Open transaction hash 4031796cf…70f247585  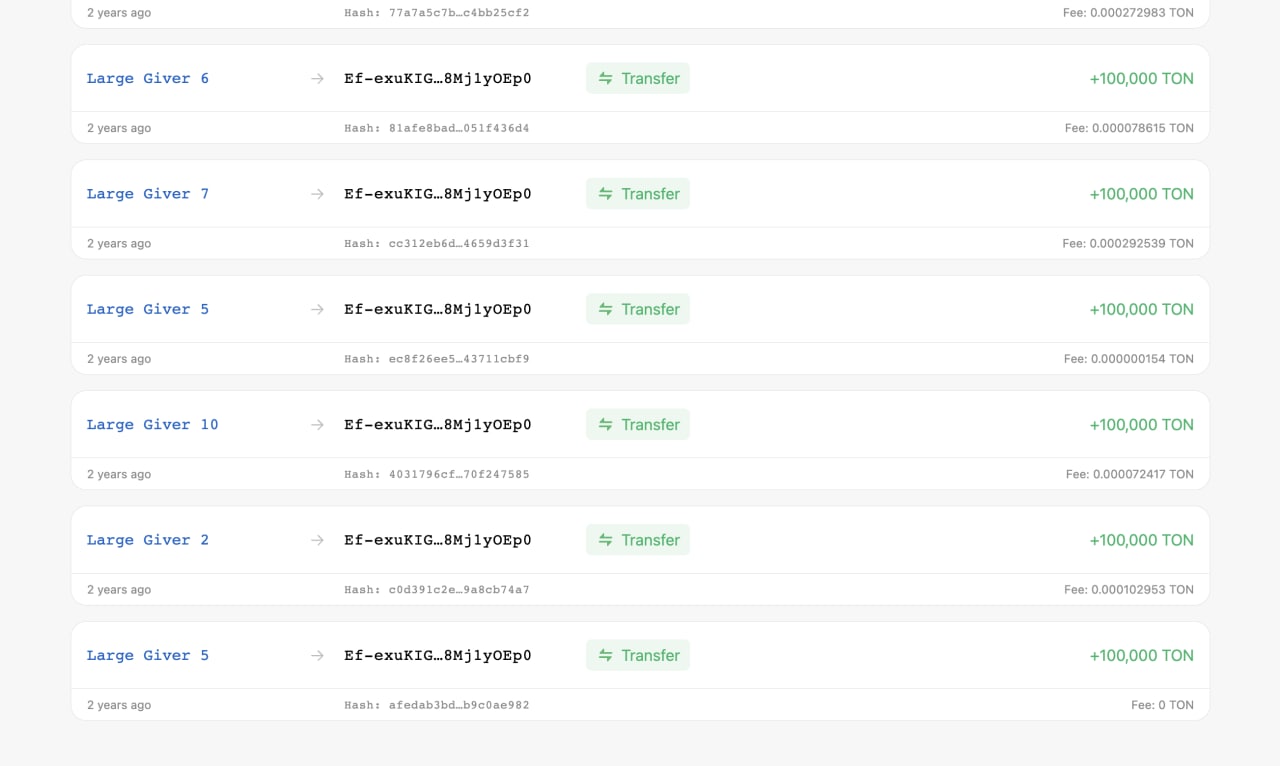click(459, 474)
